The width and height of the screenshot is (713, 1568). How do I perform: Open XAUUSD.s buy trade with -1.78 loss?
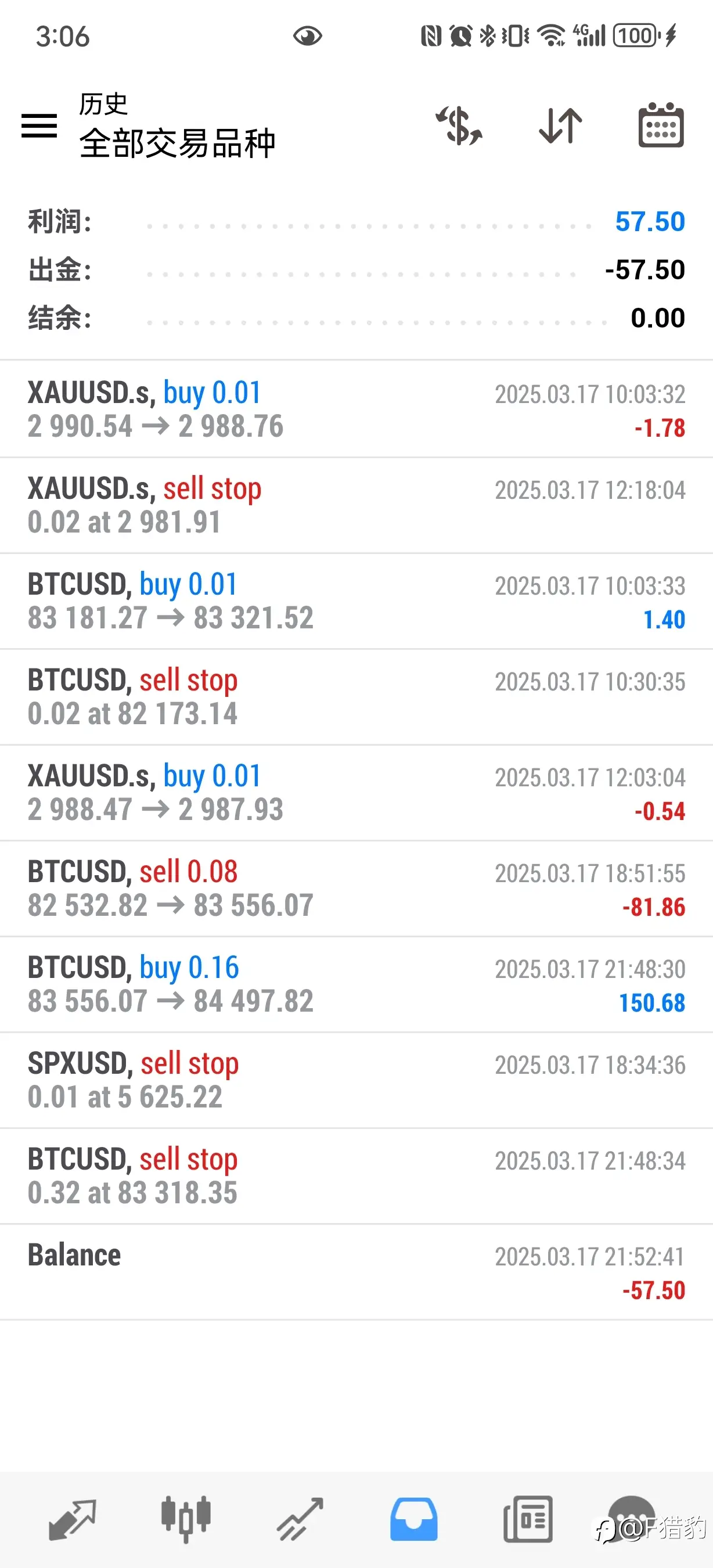click(x=356, y=409)
